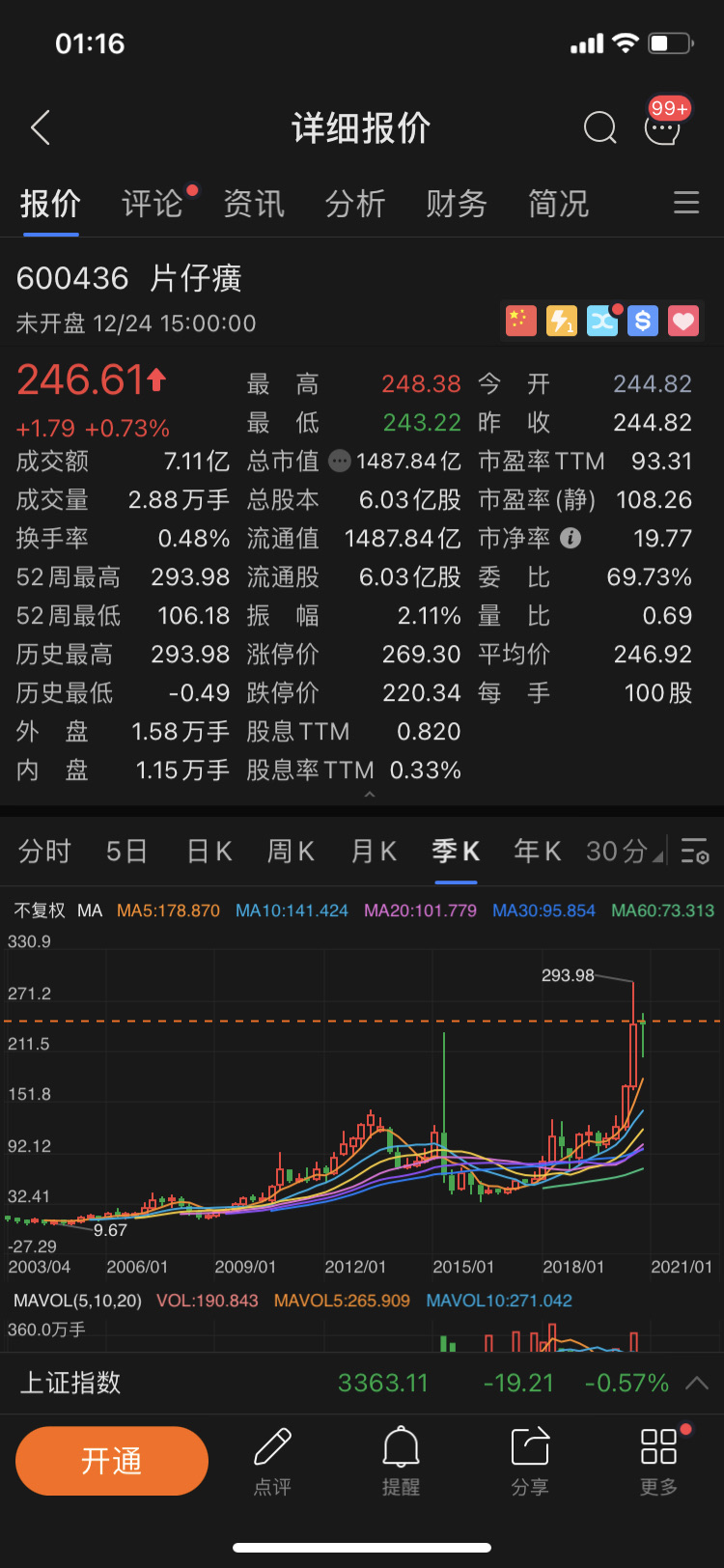Switch to the 评论 tab

point(153,204)
